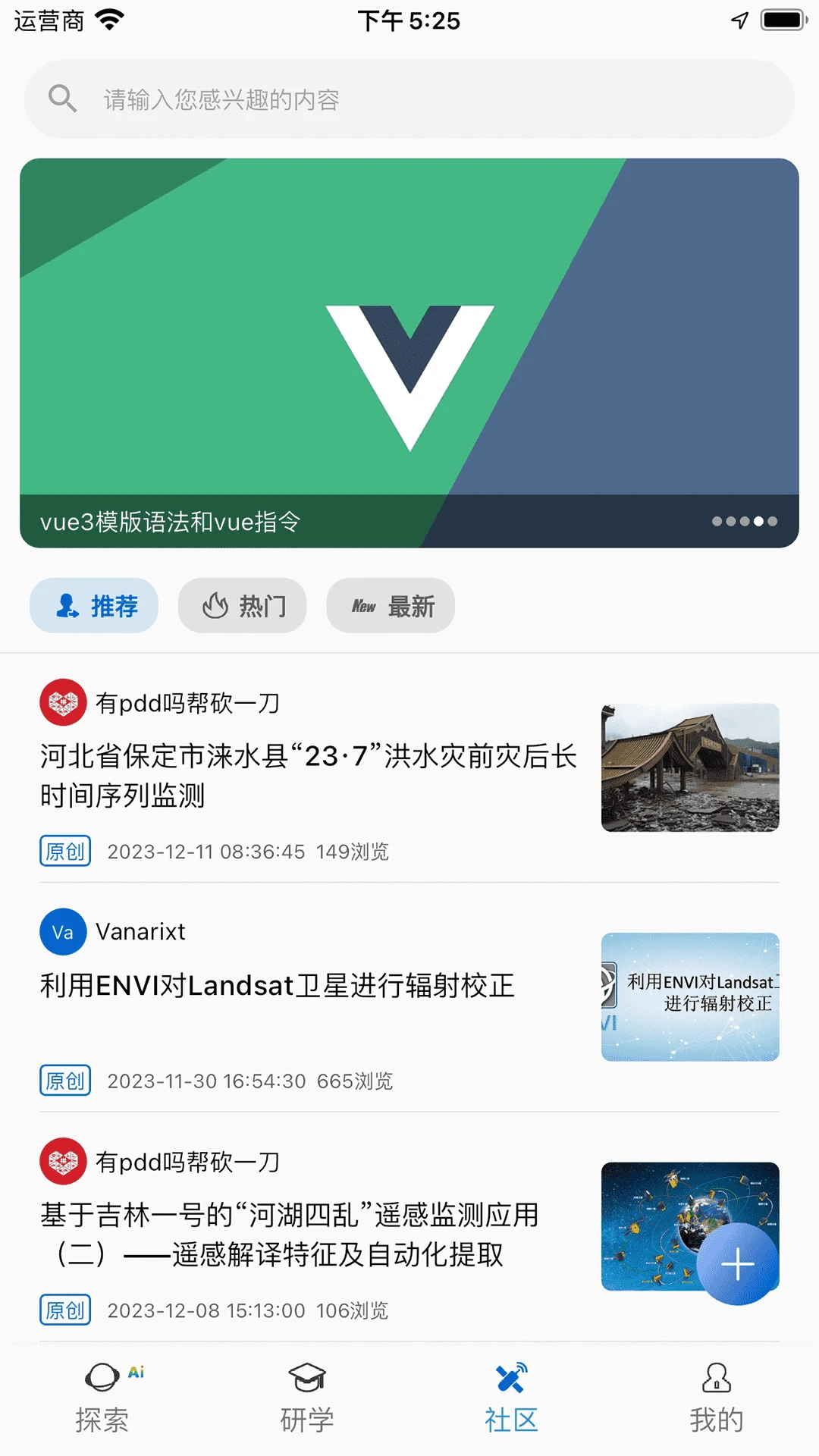Tap the 原创 tag on Vanarixt's post

[x=65, y=1080]
